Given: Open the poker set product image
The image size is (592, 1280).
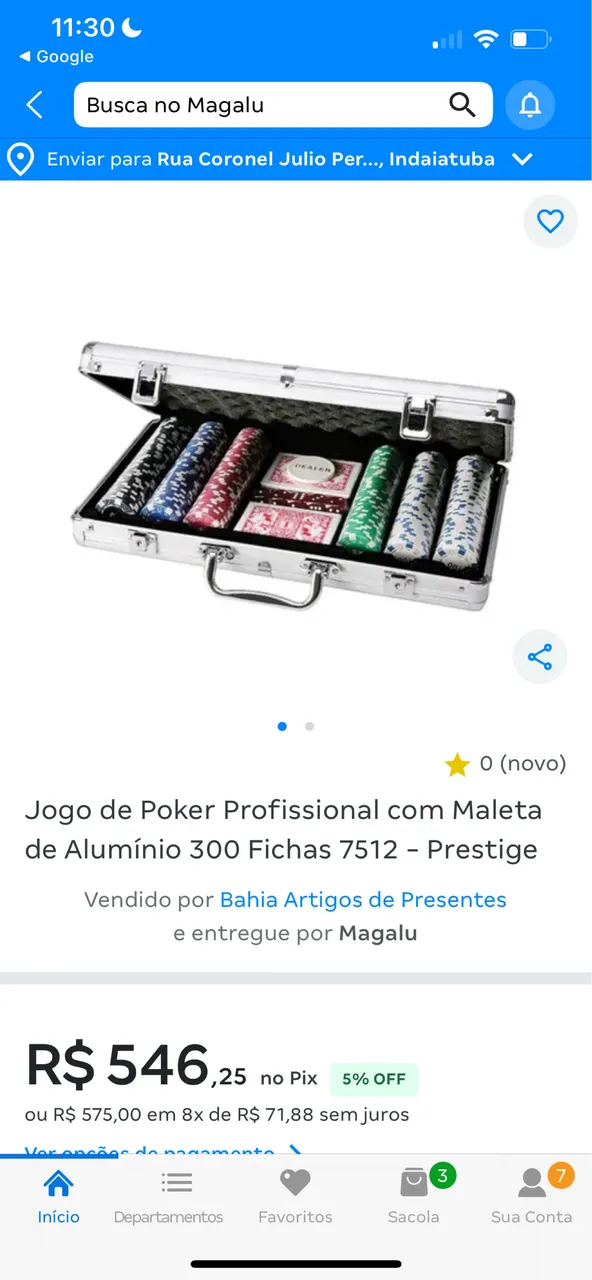Looking at the screenshot, I should [x=295, y=475].
